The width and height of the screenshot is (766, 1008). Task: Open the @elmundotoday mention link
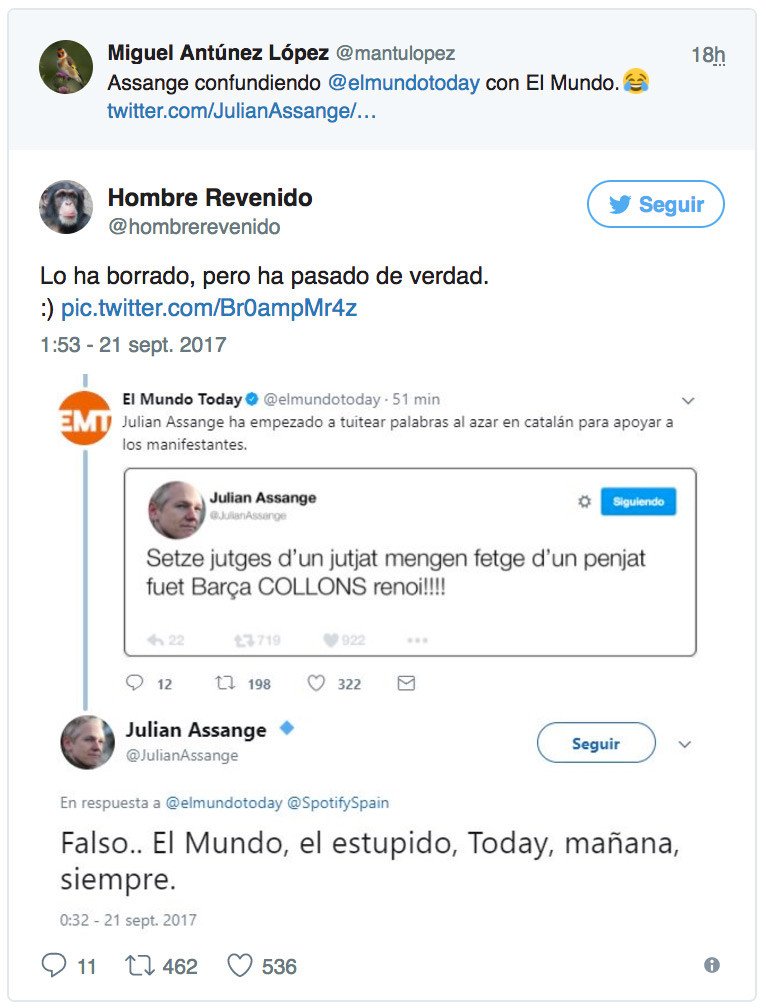402,83
